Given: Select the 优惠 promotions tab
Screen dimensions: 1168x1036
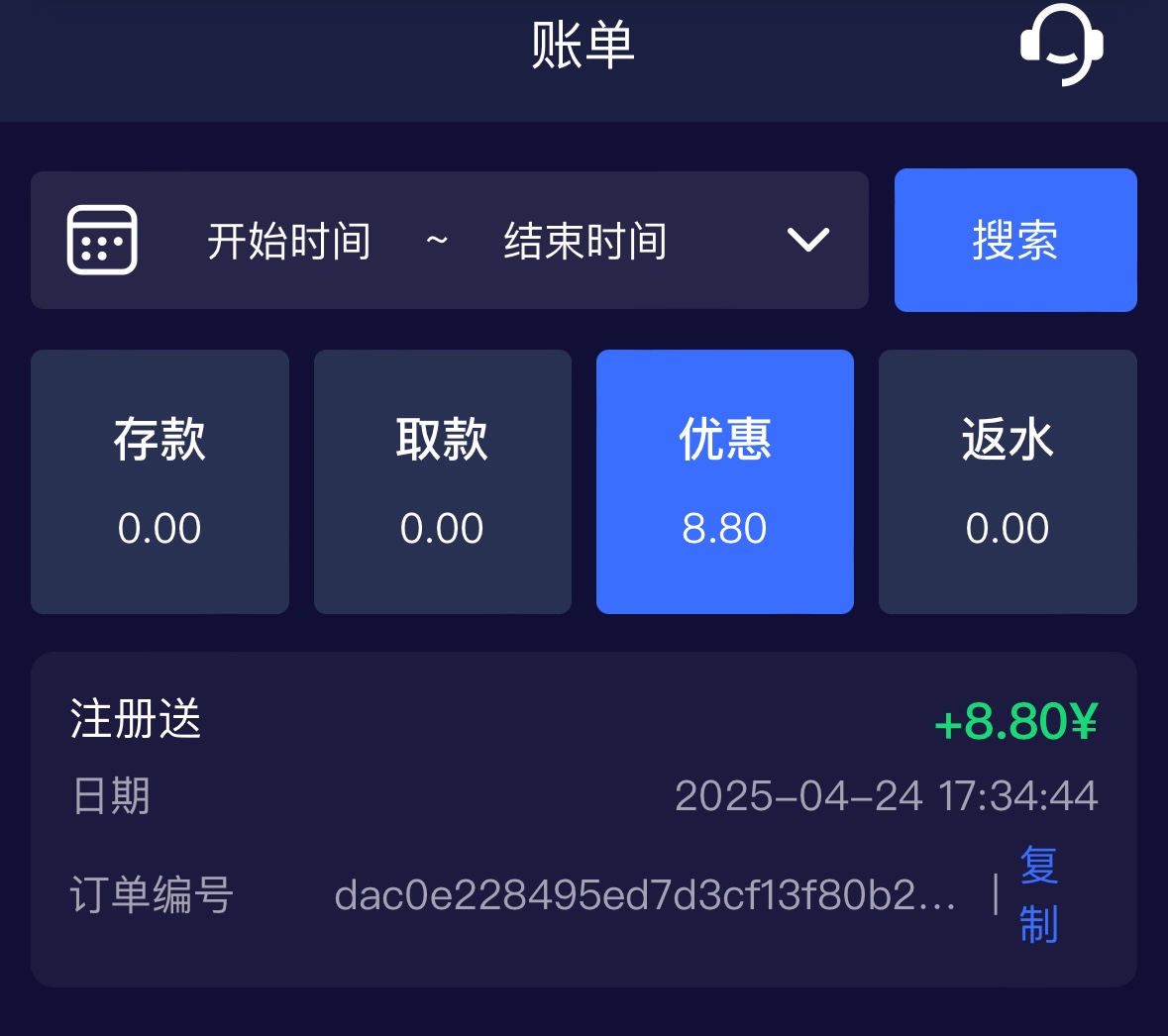Looking at the screenshot, I should (724, 481).
